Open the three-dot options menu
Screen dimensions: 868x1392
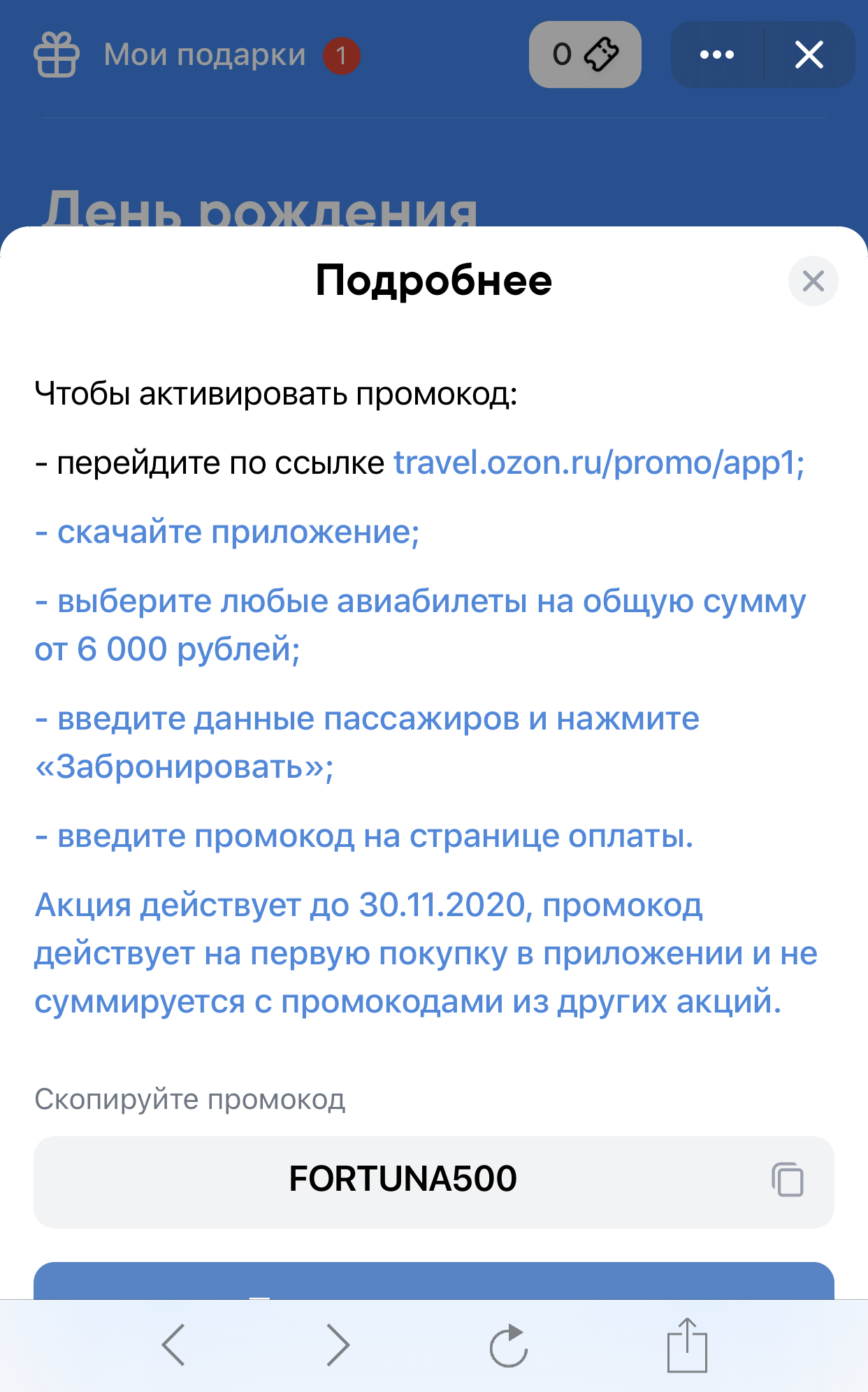[717, 55]
